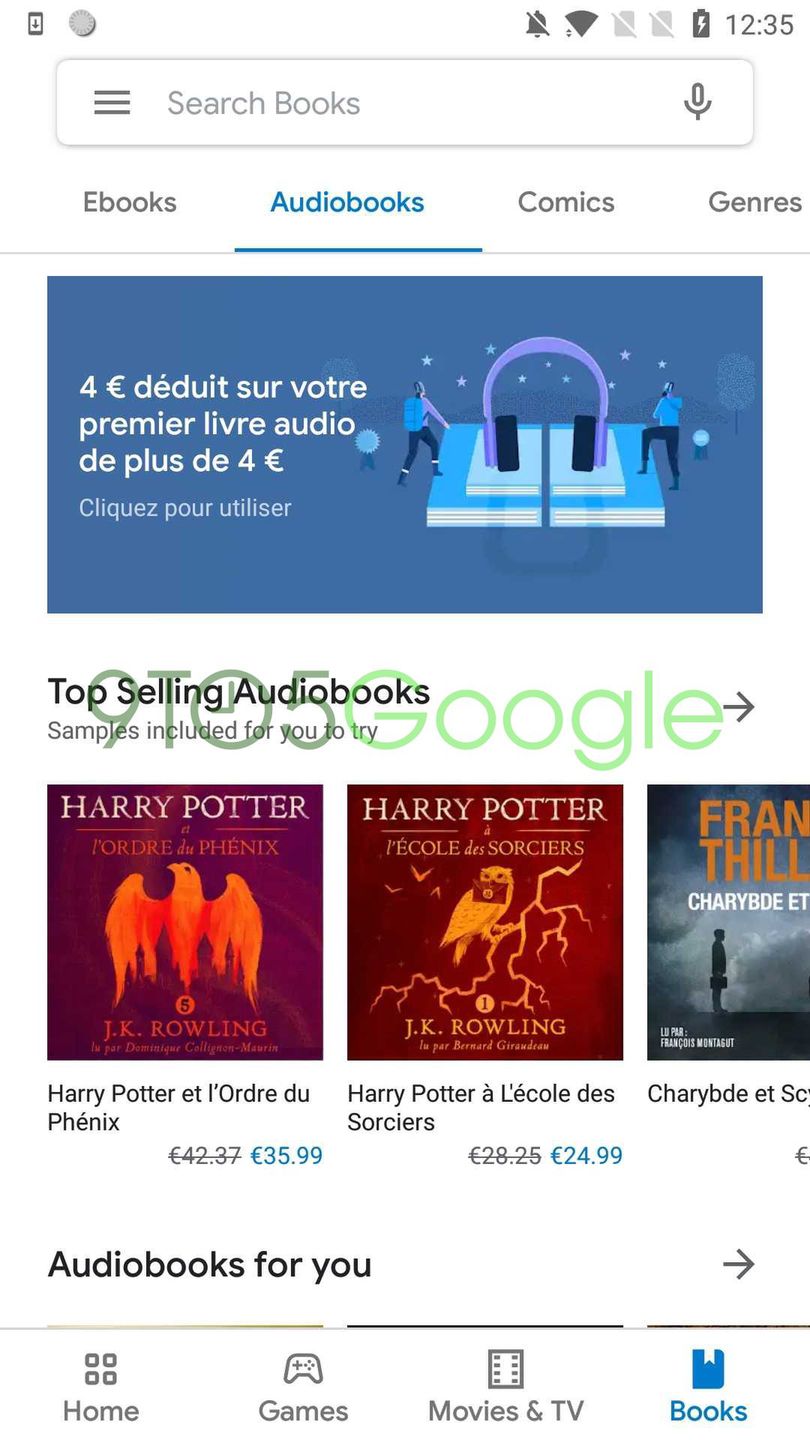Open the Genres tab
The width and height of the screenshot is (810, 1440).
tap(755, 203)
